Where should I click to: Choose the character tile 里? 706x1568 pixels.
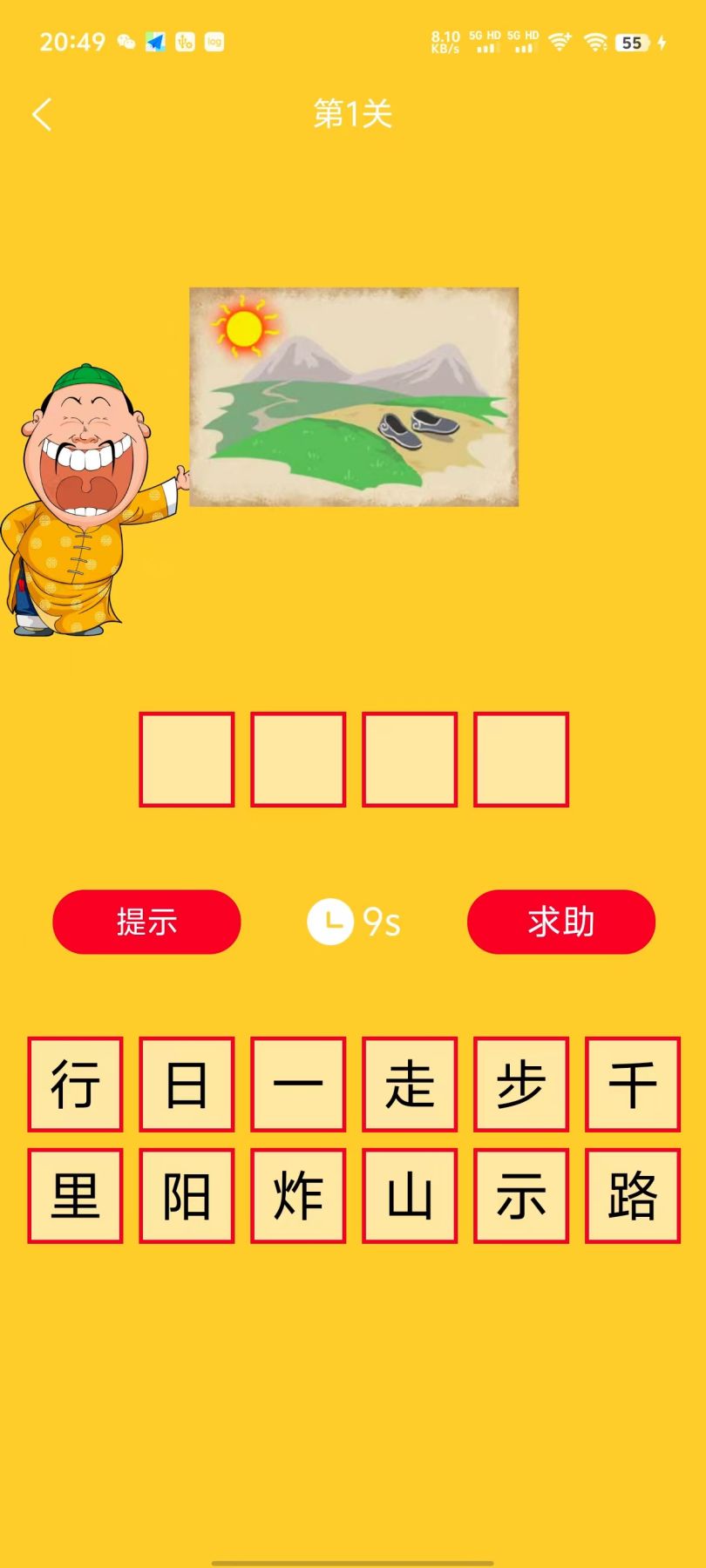point(75,1195)
